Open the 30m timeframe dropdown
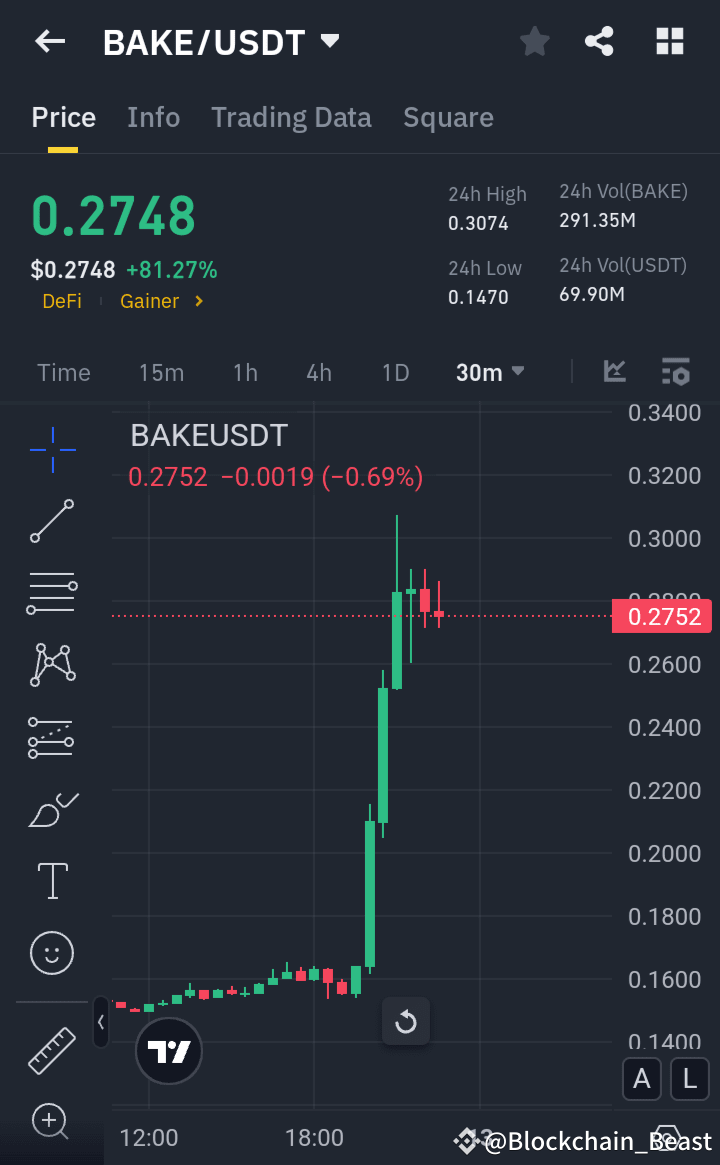This screenshot has height=1165, width=720. [489, 371]
